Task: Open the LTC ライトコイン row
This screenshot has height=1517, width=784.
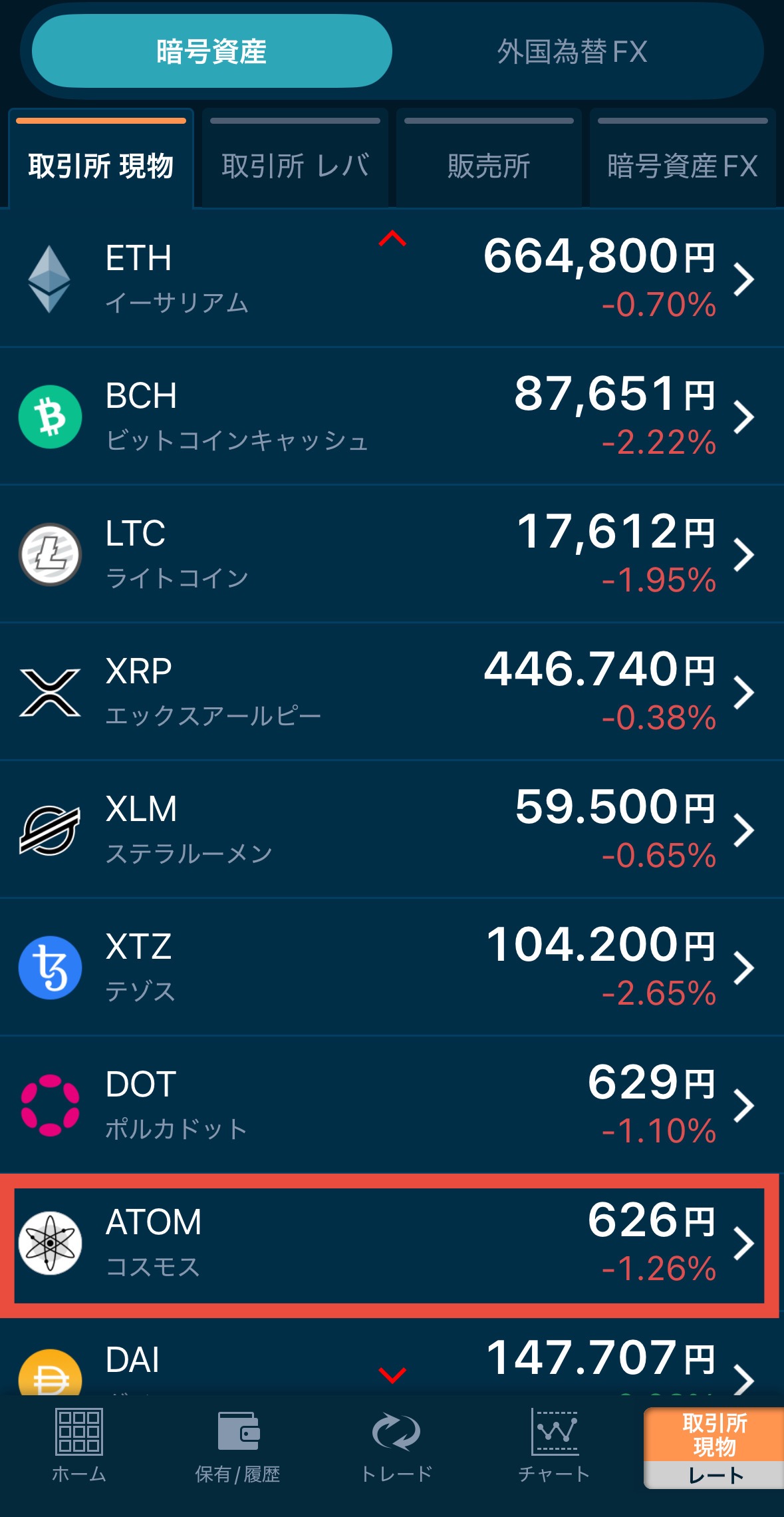Action: (392, 555)
